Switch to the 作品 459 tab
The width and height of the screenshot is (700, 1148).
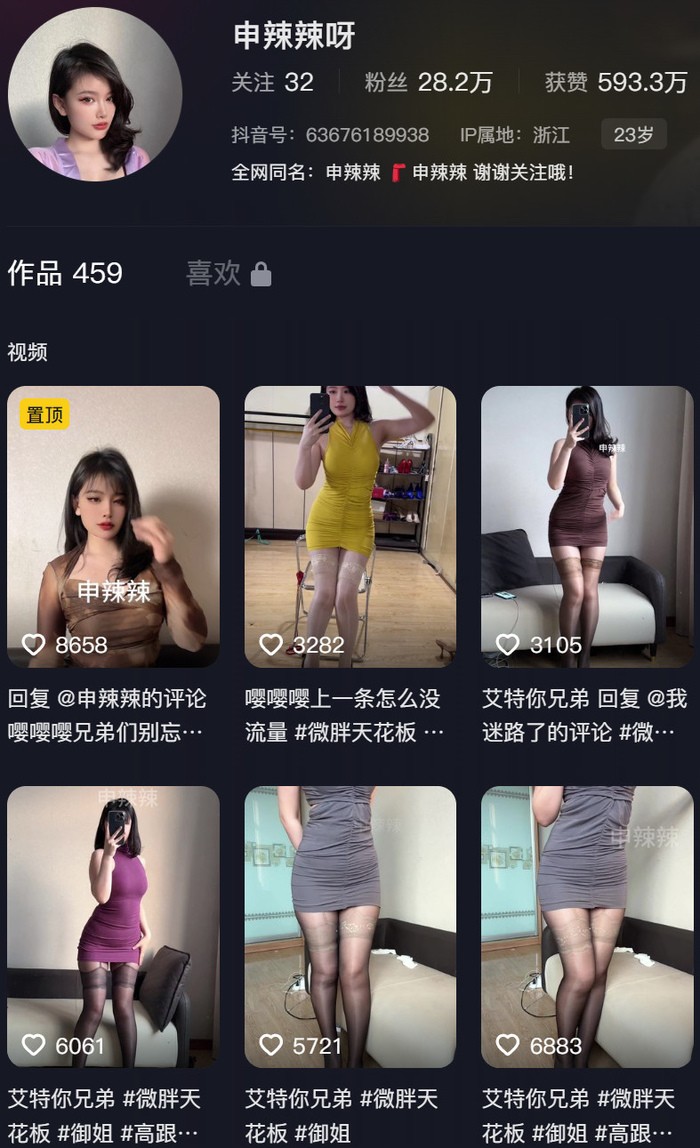(x=65, y=273)
